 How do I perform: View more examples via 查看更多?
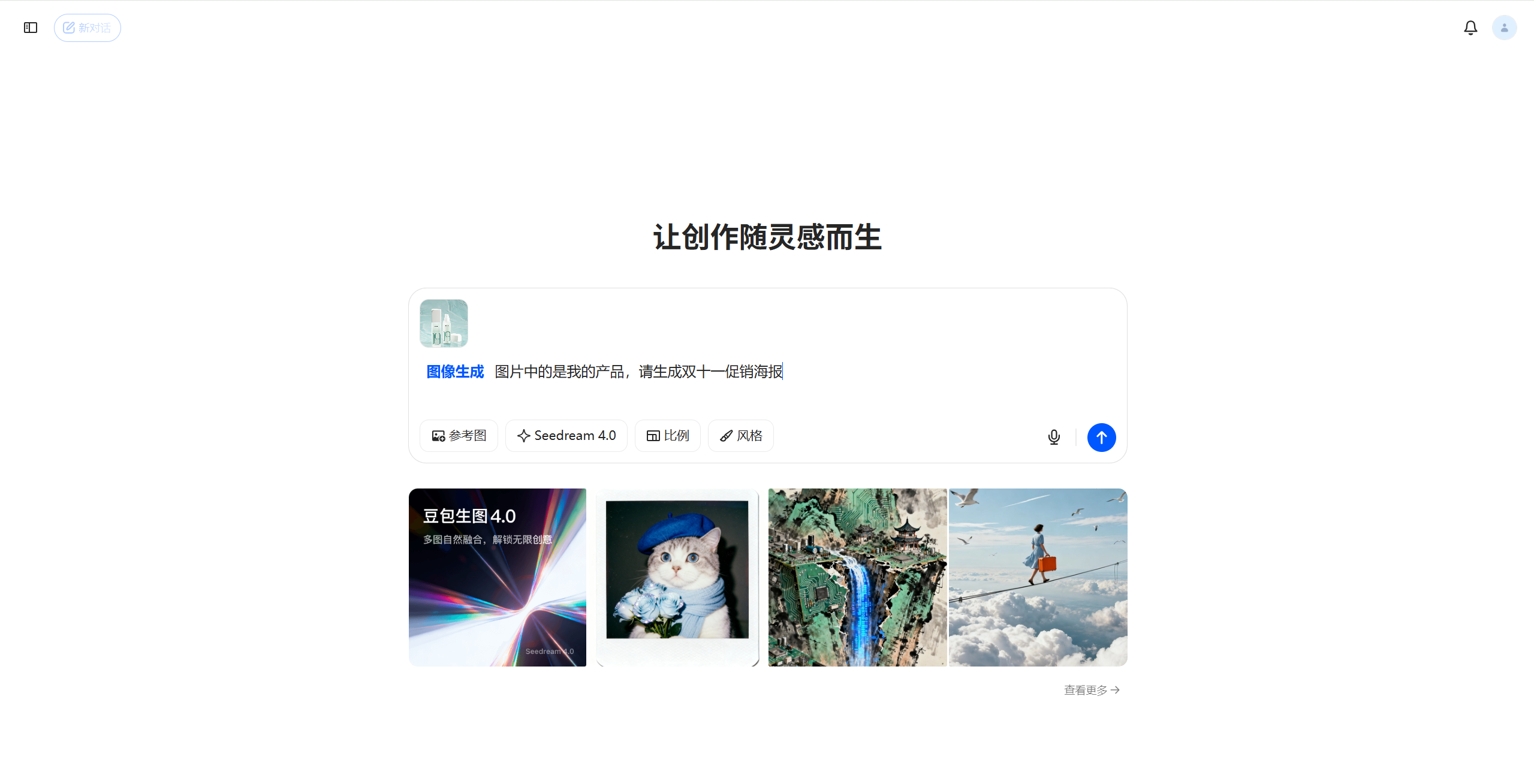coord(1092,690)
